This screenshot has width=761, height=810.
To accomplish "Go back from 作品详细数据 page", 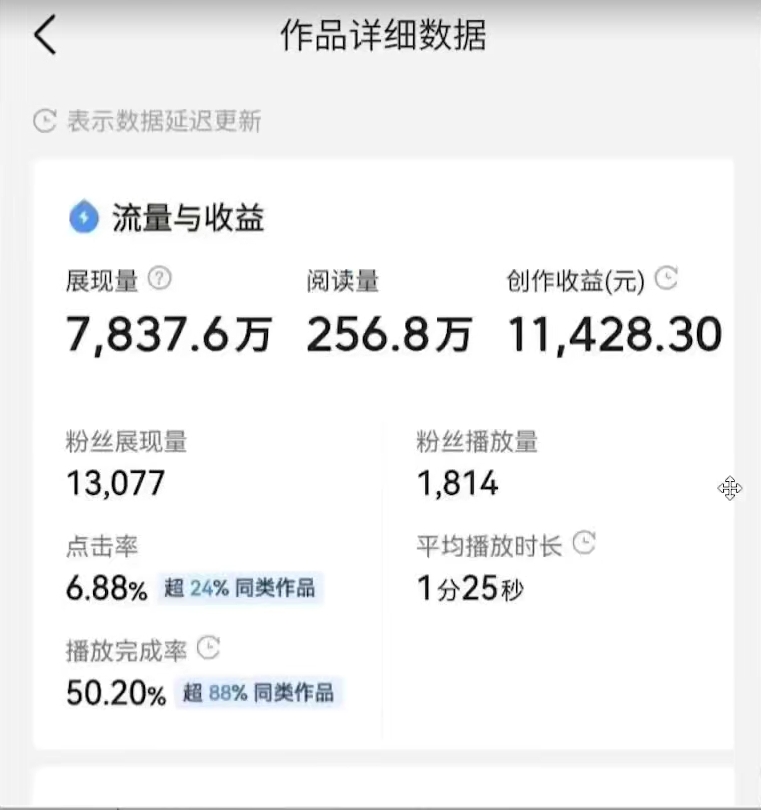I will coord(45,37).
